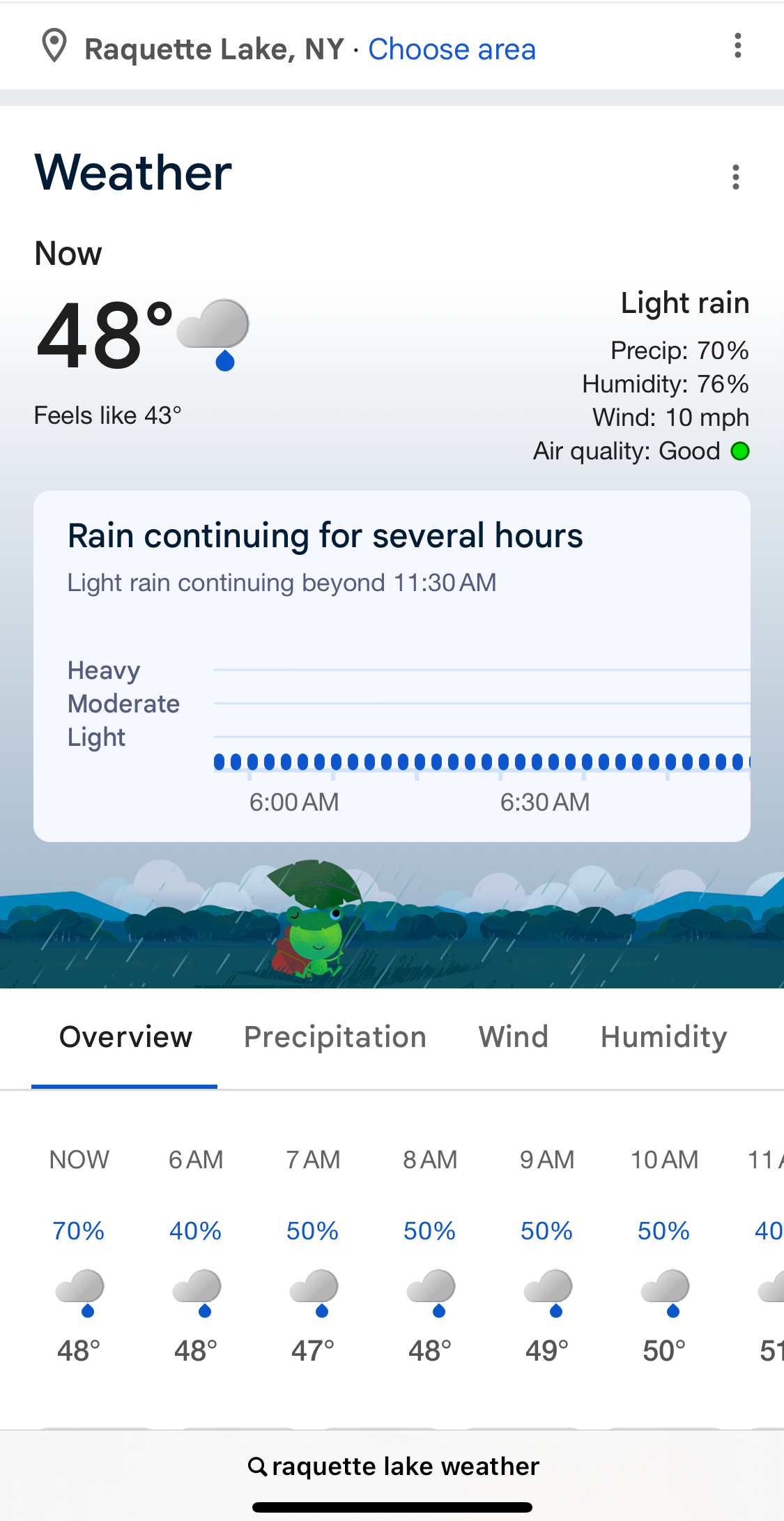Tap the raquette lake weather search bar
The width and height of the screenshot is (784, 1521).
pyautogui.click(x=392, y=1467)
